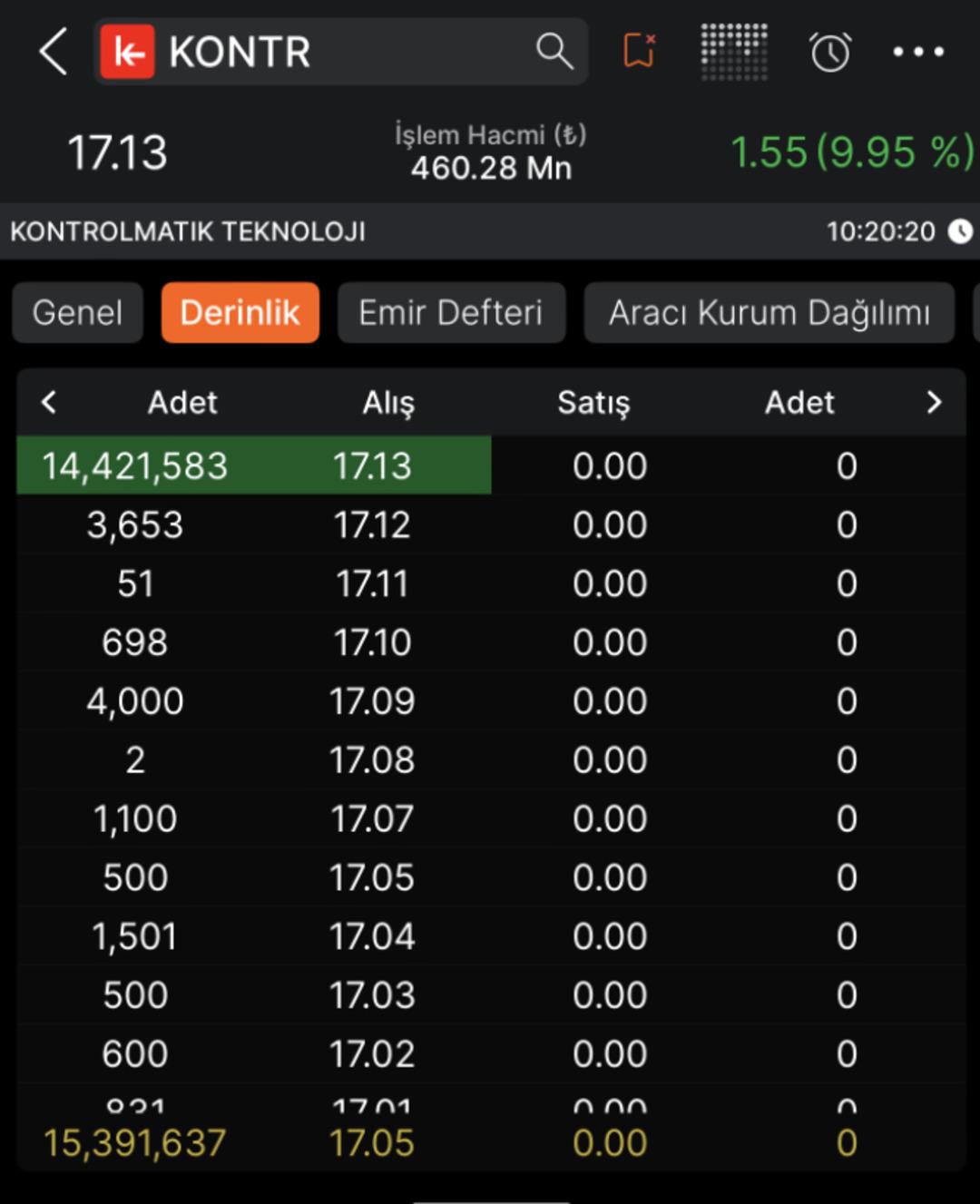
Task: Open the Aracı Kurum Dağılımı tab
Action: pos(769,312)
